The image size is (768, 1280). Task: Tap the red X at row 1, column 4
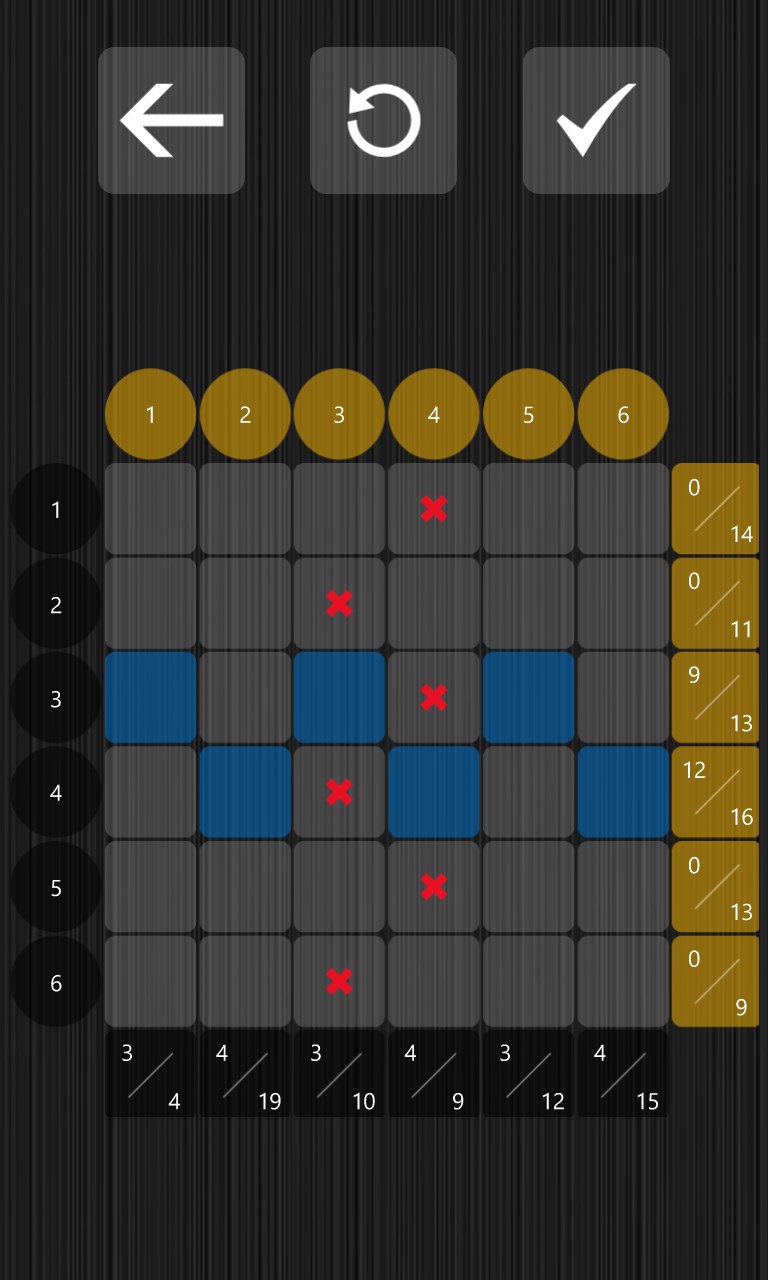click(434, 509)
